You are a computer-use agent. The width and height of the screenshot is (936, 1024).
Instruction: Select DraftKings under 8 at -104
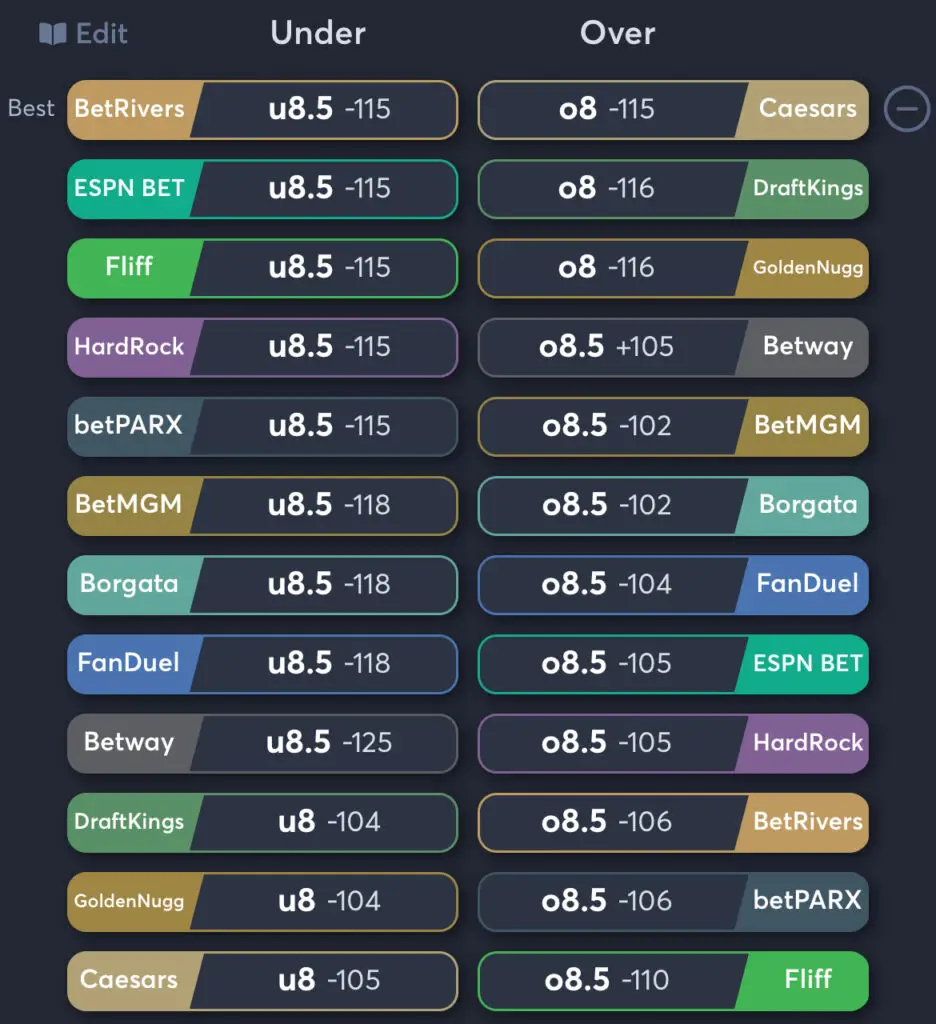click(262, 822)
